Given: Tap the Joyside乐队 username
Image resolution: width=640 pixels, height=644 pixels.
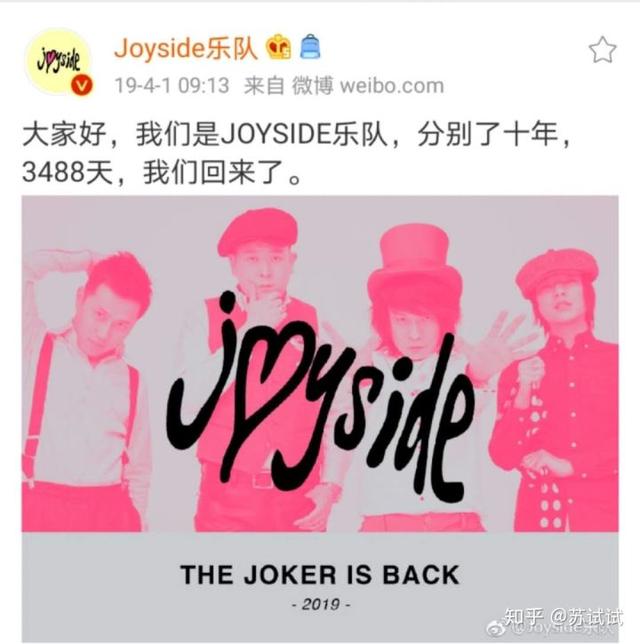Looking at the screenshot, I should (185, 47).
